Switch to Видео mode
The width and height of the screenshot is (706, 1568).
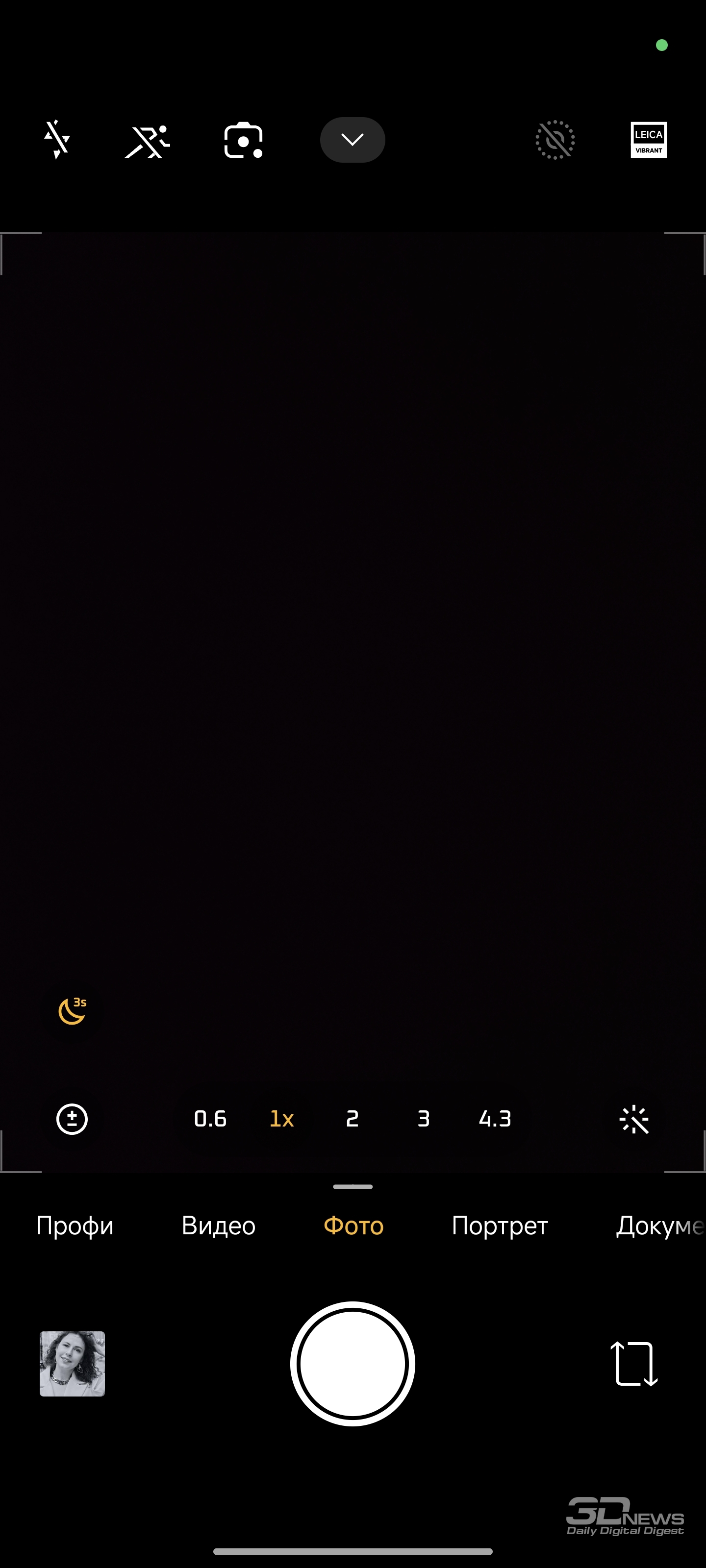219,1226
